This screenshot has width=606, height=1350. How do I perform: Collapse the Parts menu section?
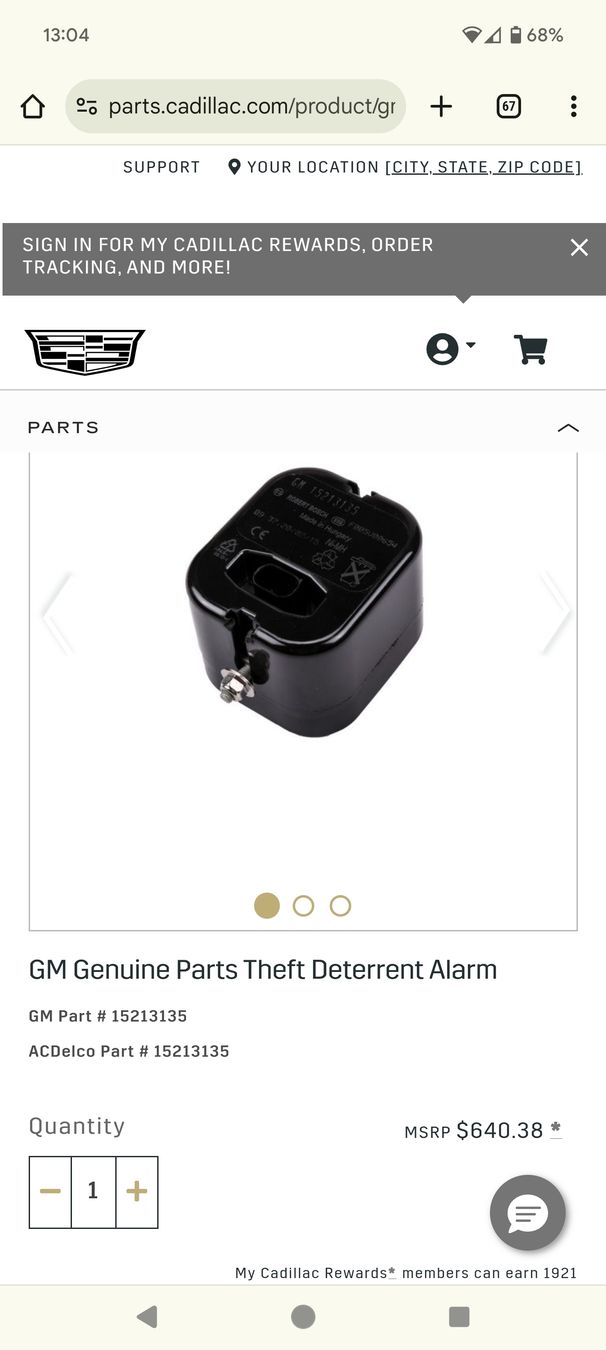(567, 428)
